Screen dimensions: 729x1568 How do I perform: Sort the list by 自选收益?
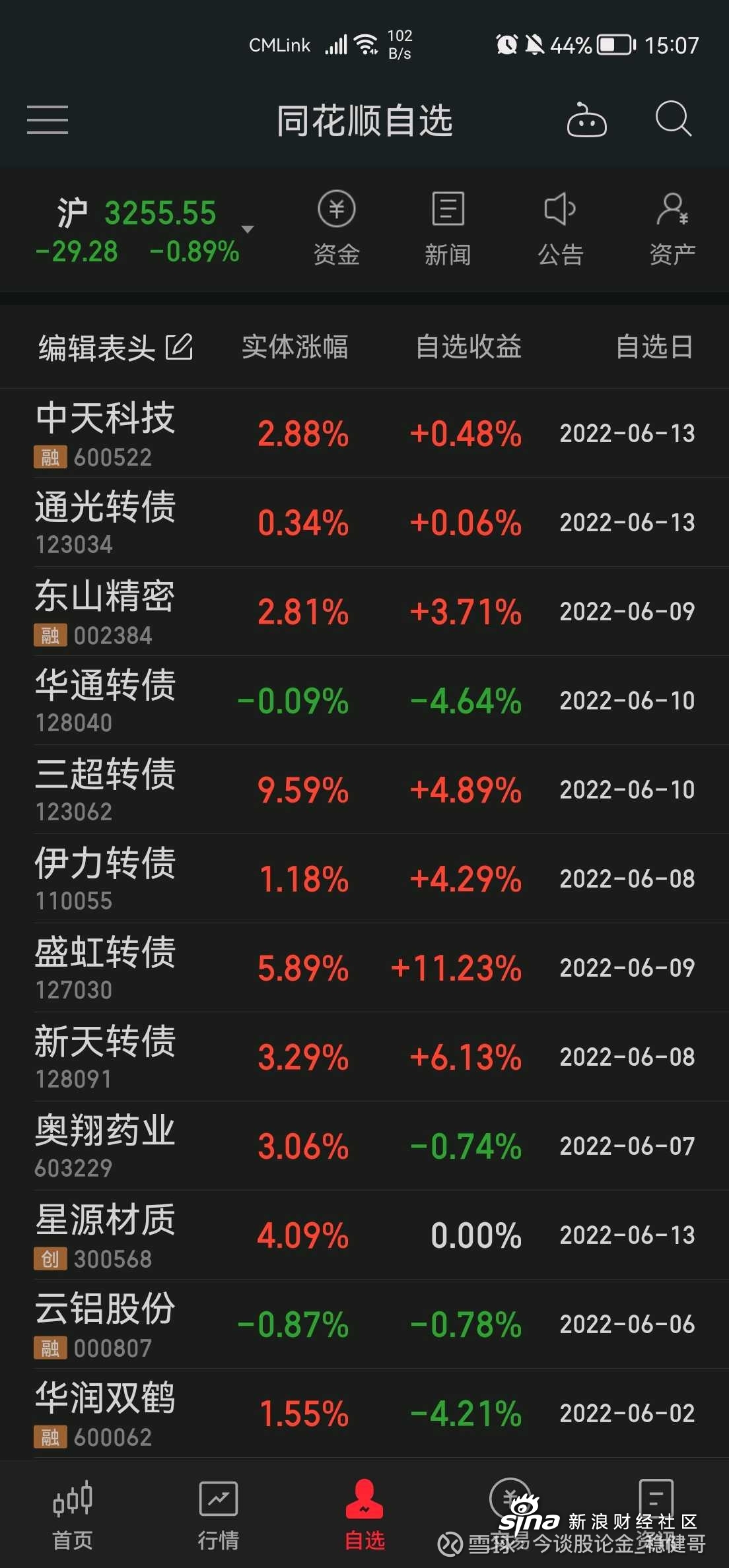469,347
